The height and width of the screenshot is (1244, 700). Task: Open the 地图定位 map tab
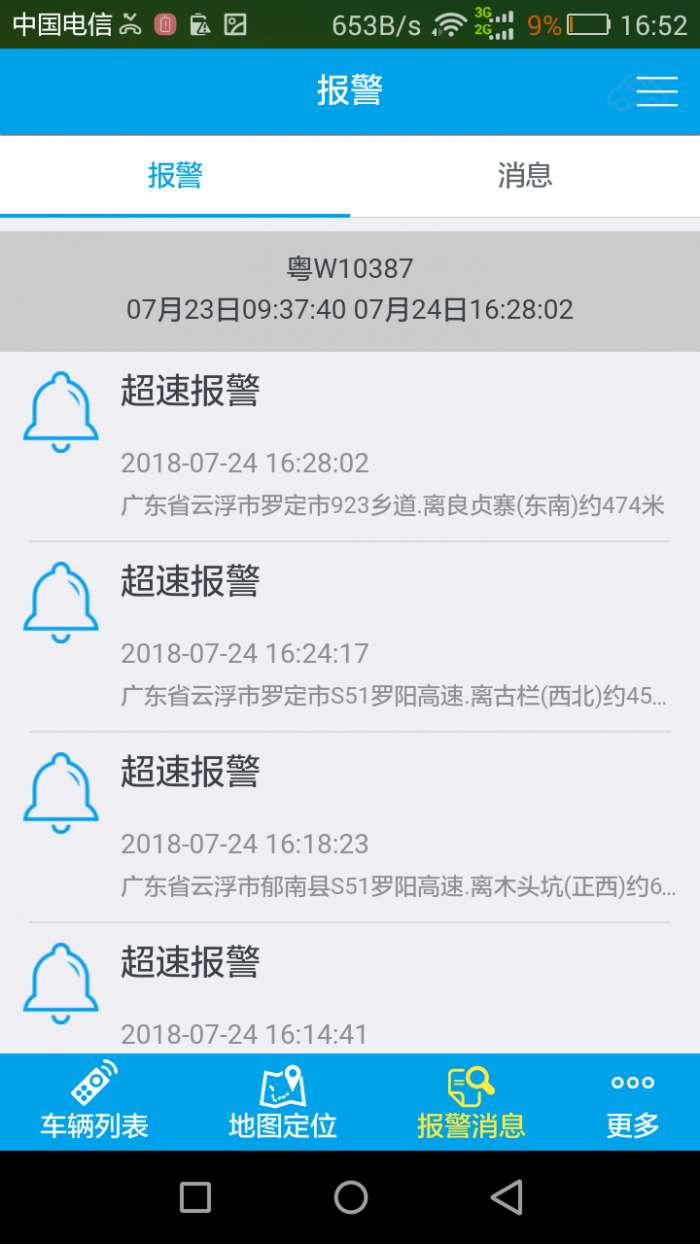pos(282,1102)
